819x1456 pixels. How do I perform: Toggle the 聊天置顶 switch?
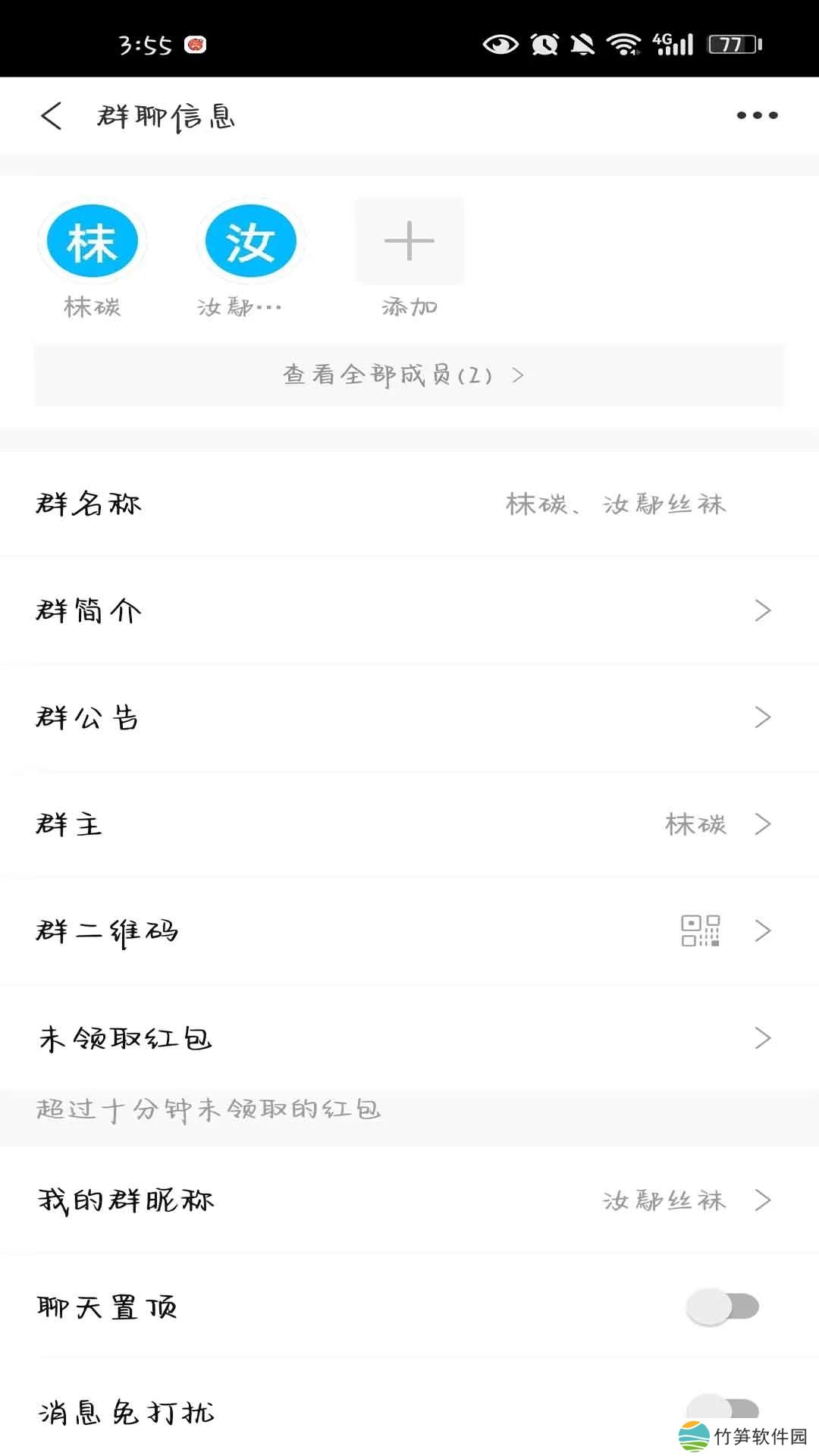[722, 1307]
